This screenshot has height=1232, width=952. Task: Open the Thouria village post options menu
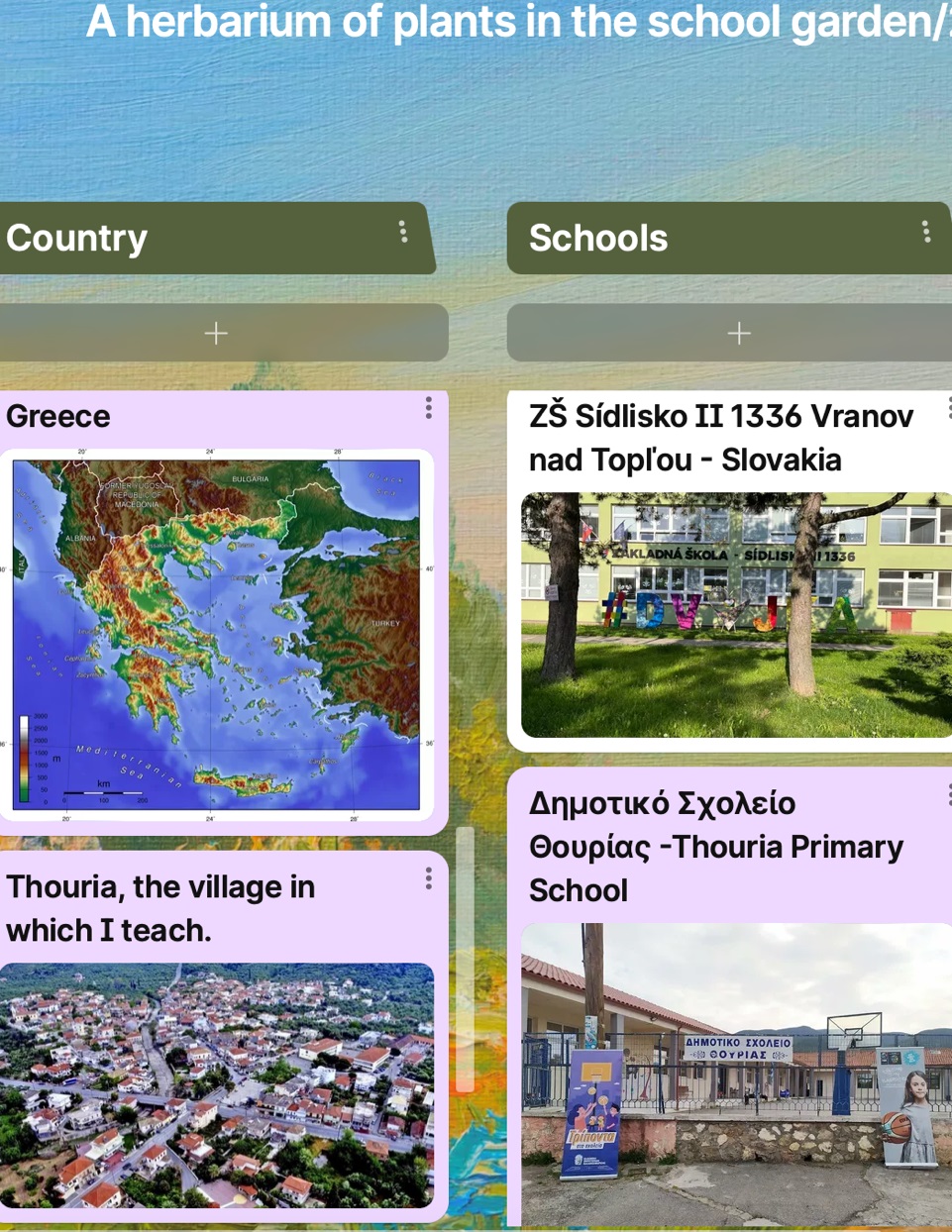(428, 878)
